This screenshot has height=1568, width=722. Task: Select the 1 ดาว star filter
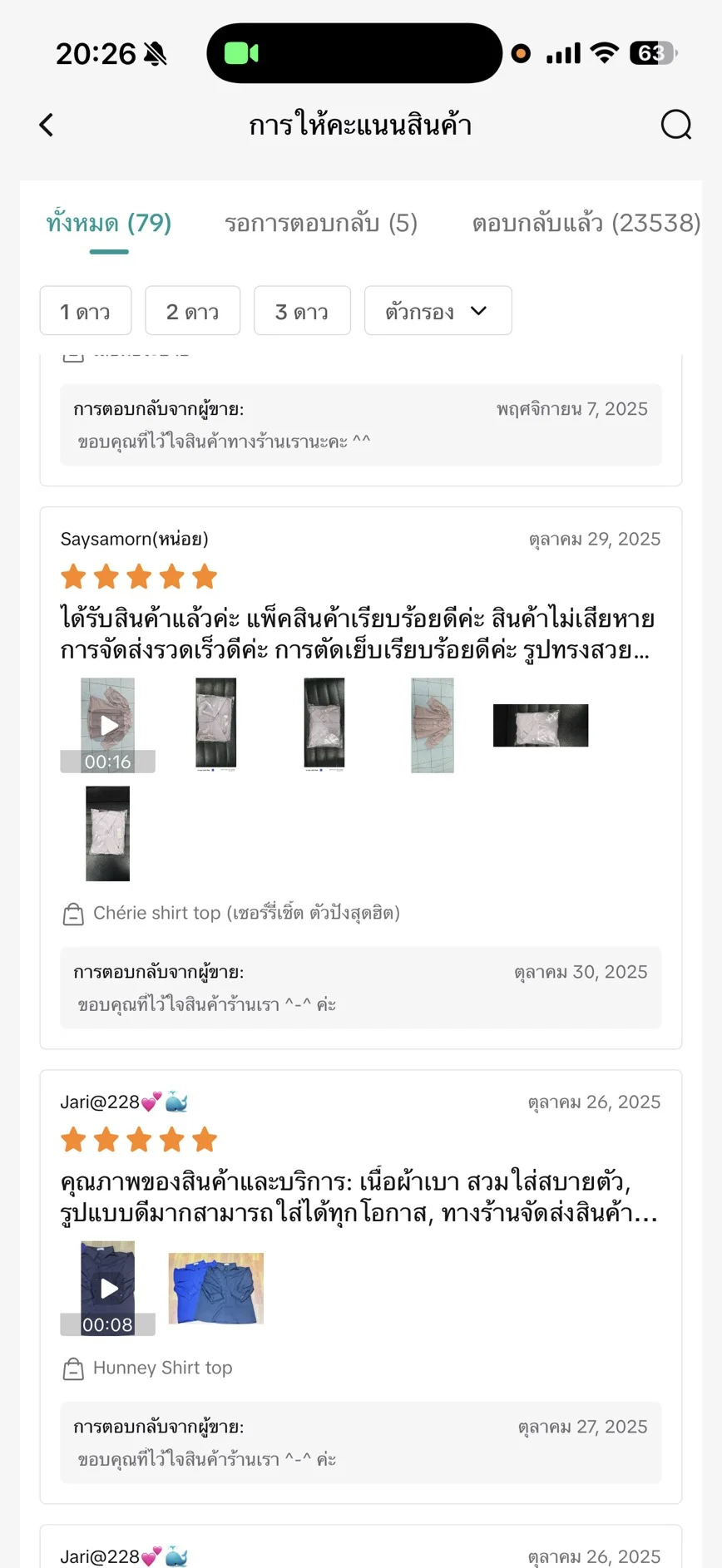(86, 310)
